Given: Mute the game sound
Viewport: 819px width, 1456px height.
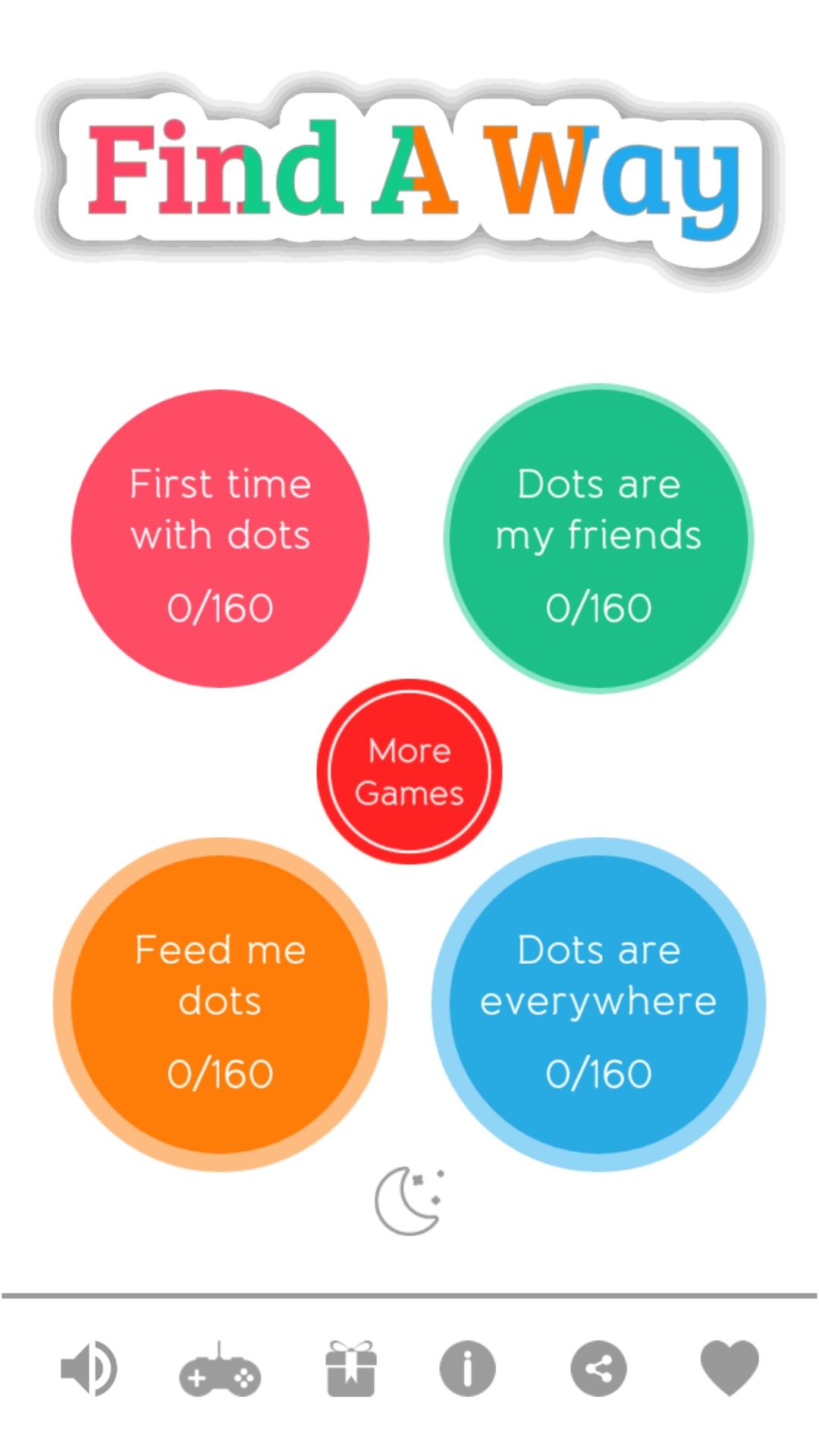Looking at the screenshot, I should (89, 1369).
